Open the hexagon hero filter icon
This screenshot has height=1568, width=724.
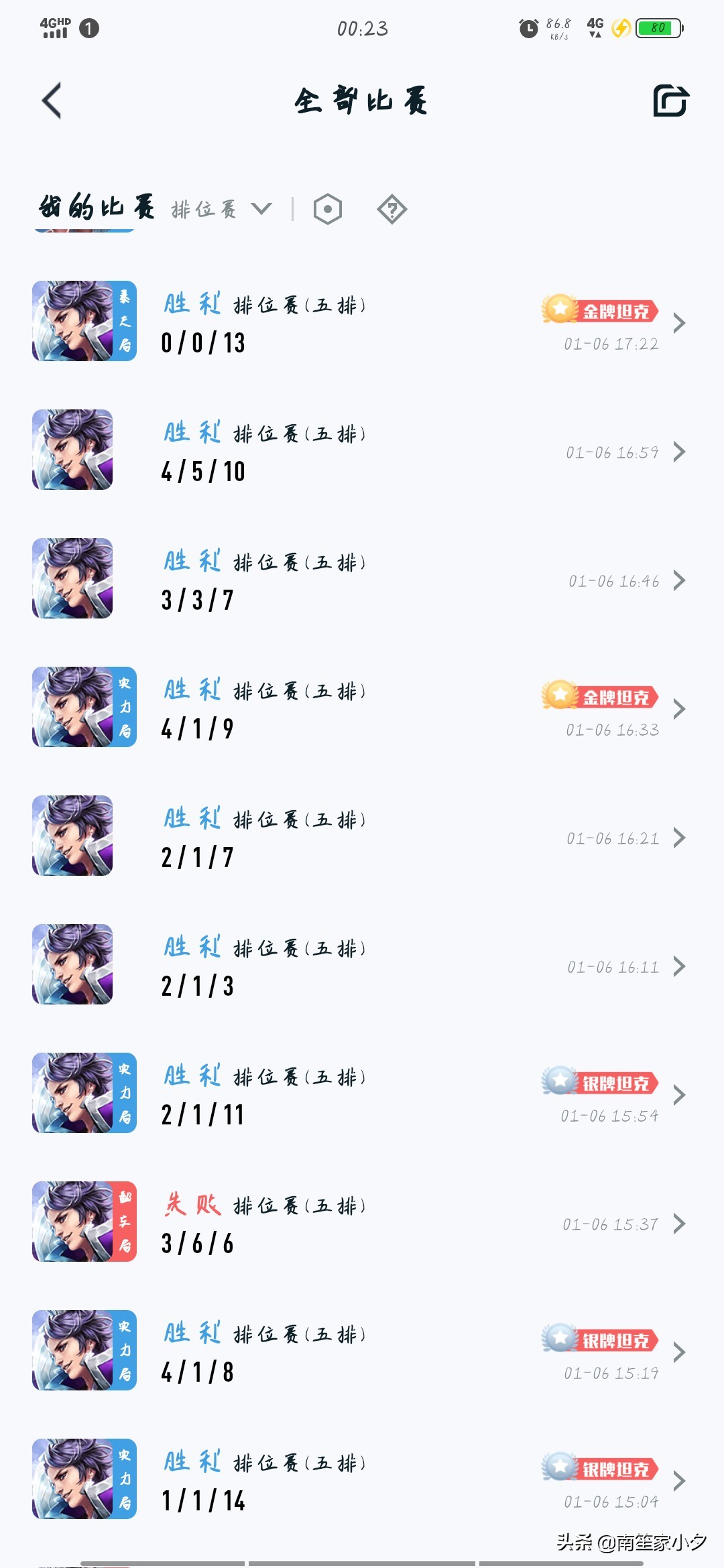(328, 210)
